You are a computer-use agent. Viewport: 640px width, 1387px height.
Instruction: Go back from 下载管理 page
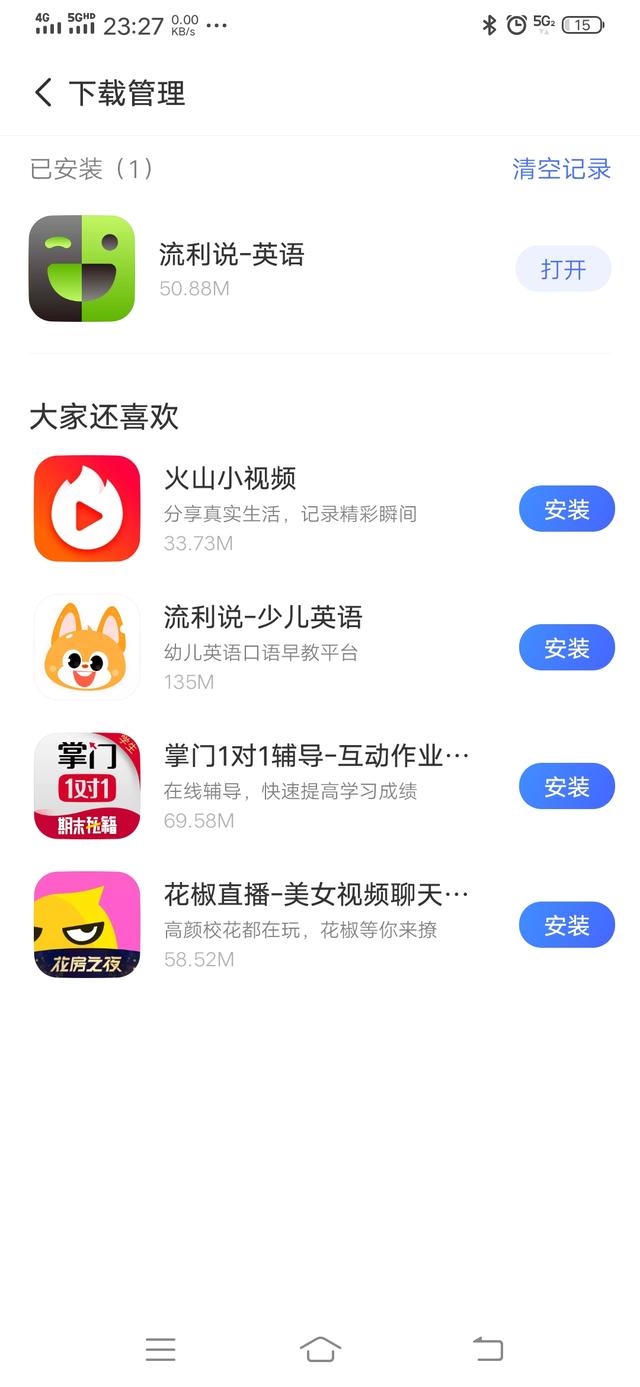click(43, 93)
